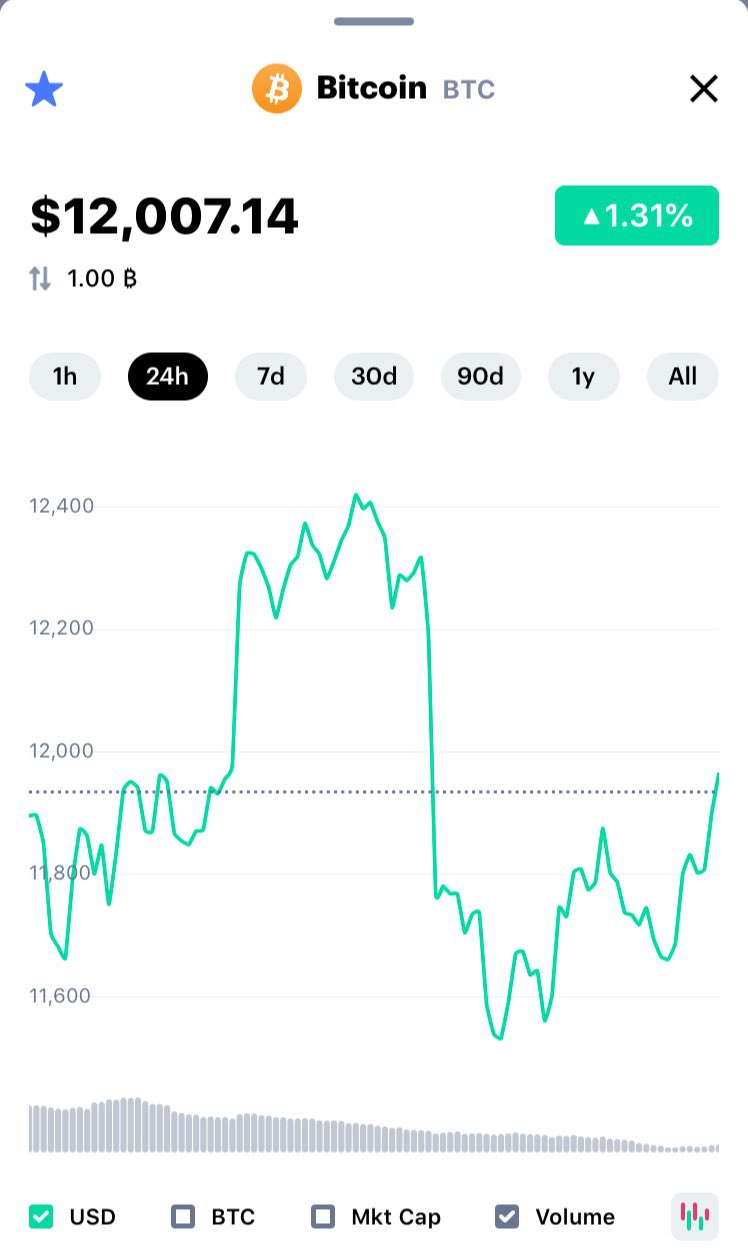Switch to candlestick chart view
Screen dimensions: 748x1260
pos(694,1217)
